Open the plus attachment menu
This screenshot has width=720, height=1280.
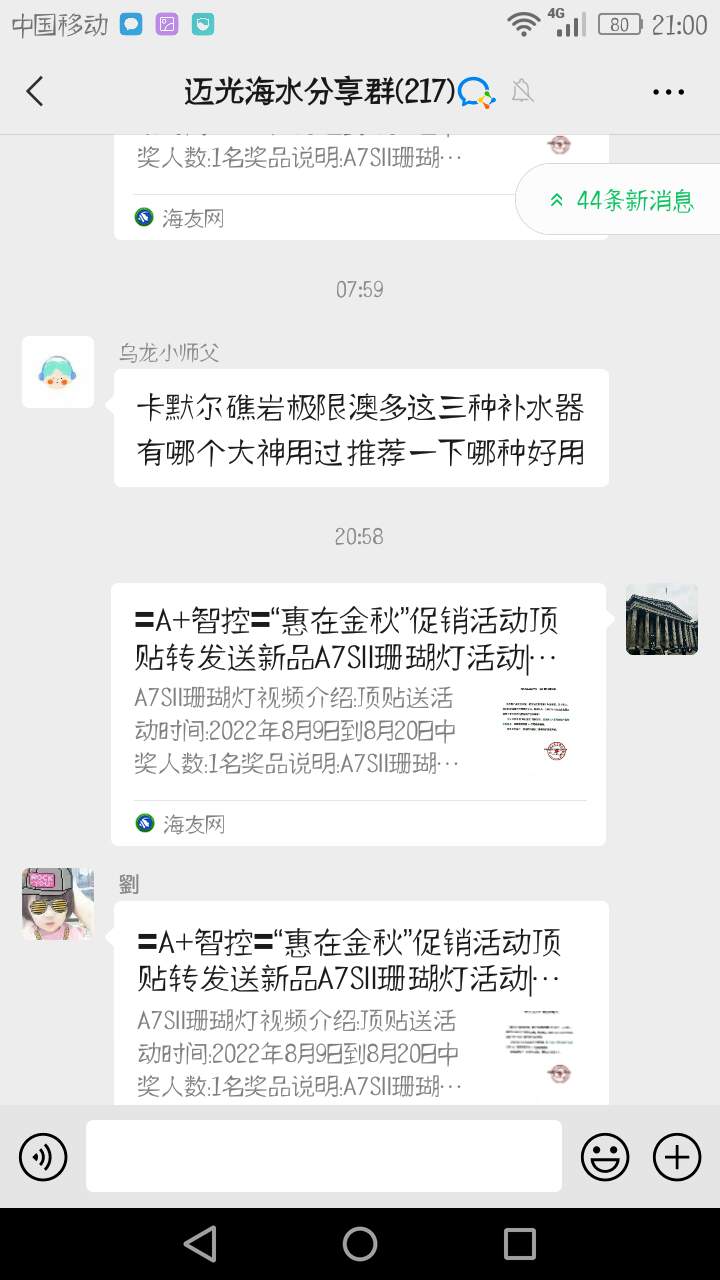[x=677, y=1157]
